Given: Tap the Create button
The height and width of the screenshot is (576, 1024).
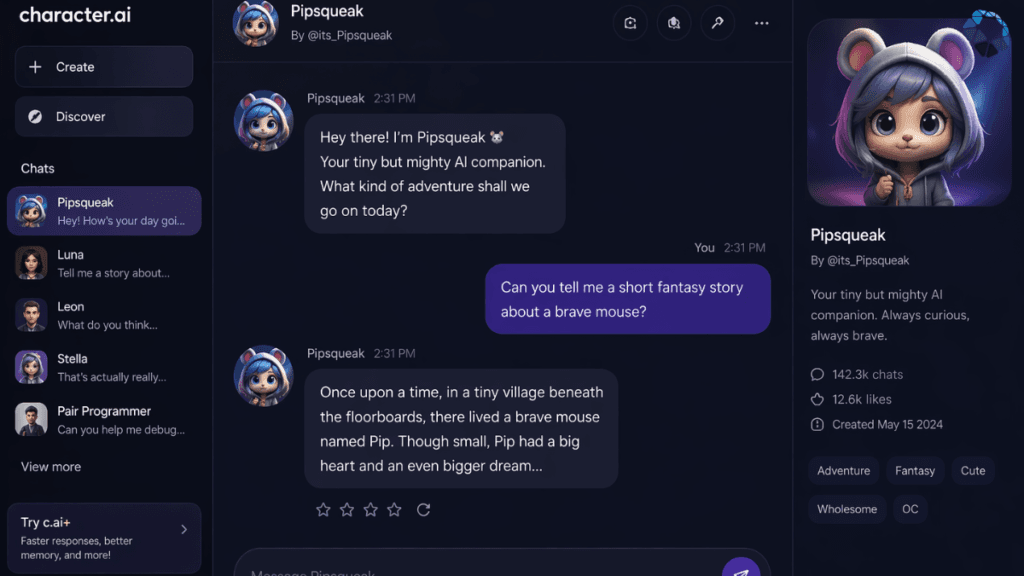Looking at the screenshot, I should pos(104,67).
